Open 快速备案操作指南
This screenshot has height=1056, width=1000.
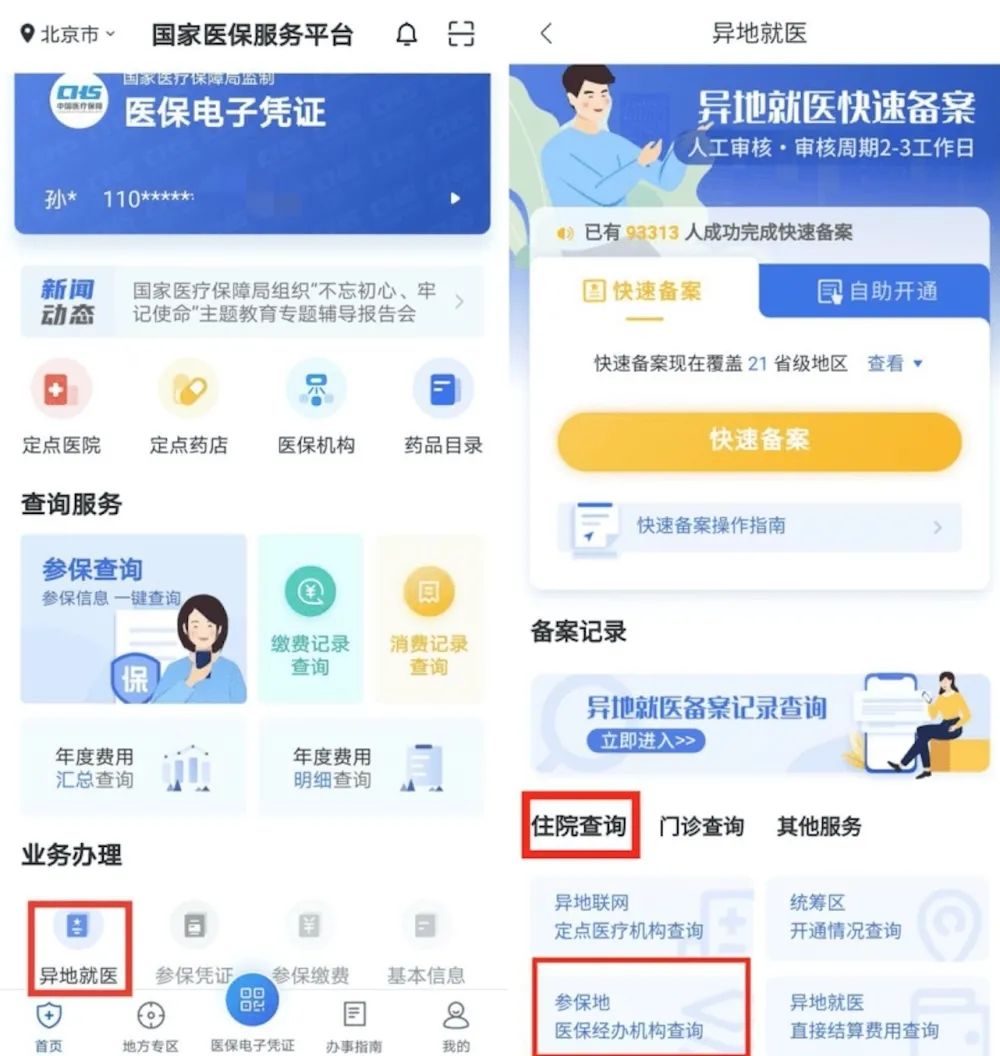(759, 526)
